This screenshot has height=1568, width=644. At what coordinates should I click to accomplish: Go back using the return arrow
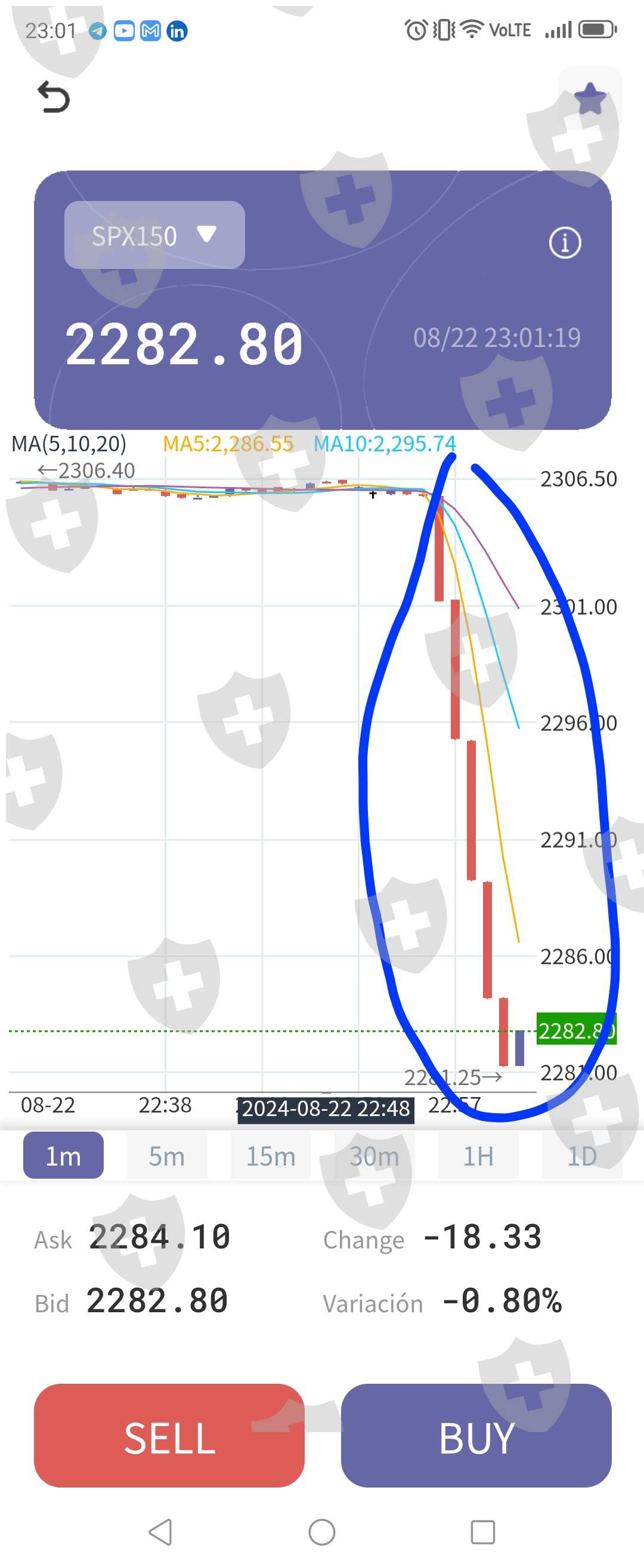[54, 97]
